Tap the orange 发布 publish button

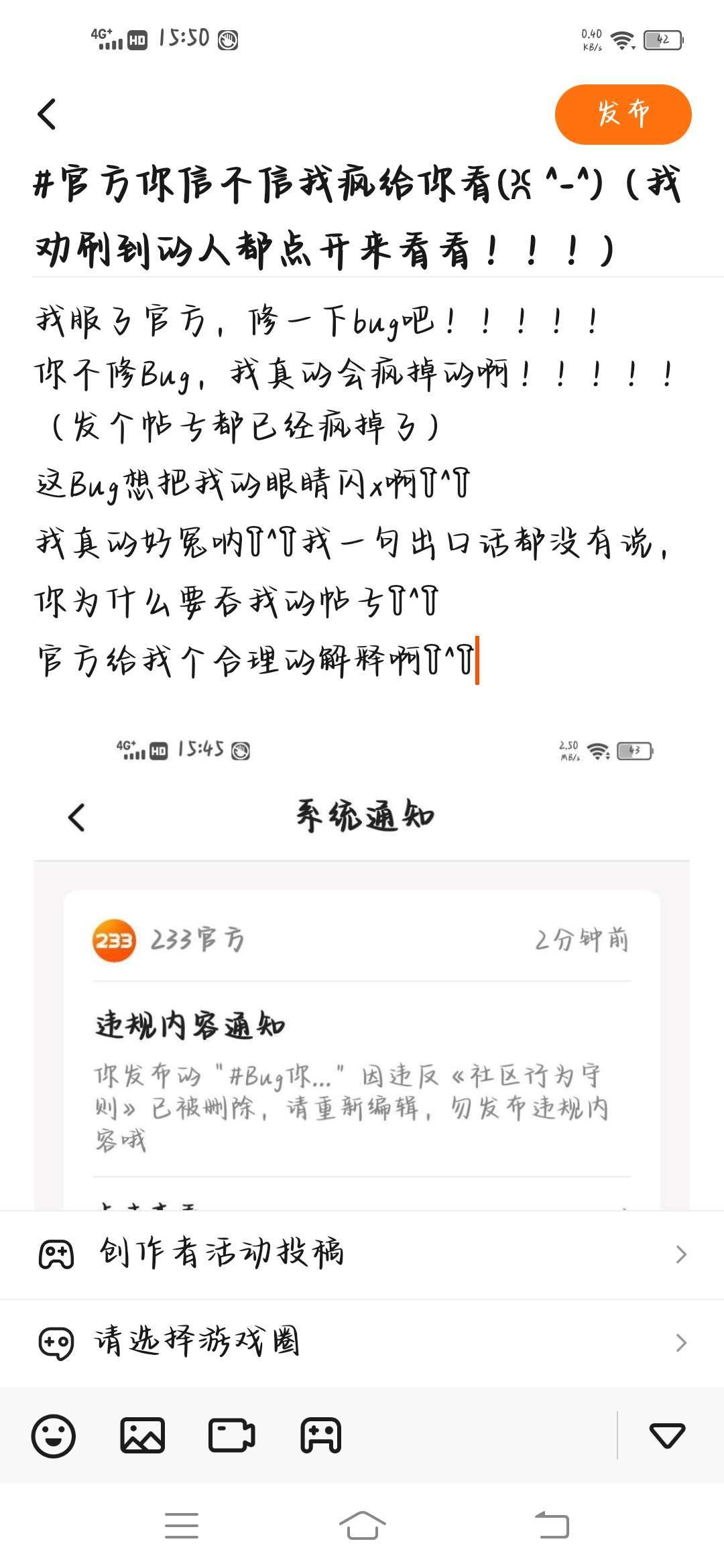click(x=623, y=114)
